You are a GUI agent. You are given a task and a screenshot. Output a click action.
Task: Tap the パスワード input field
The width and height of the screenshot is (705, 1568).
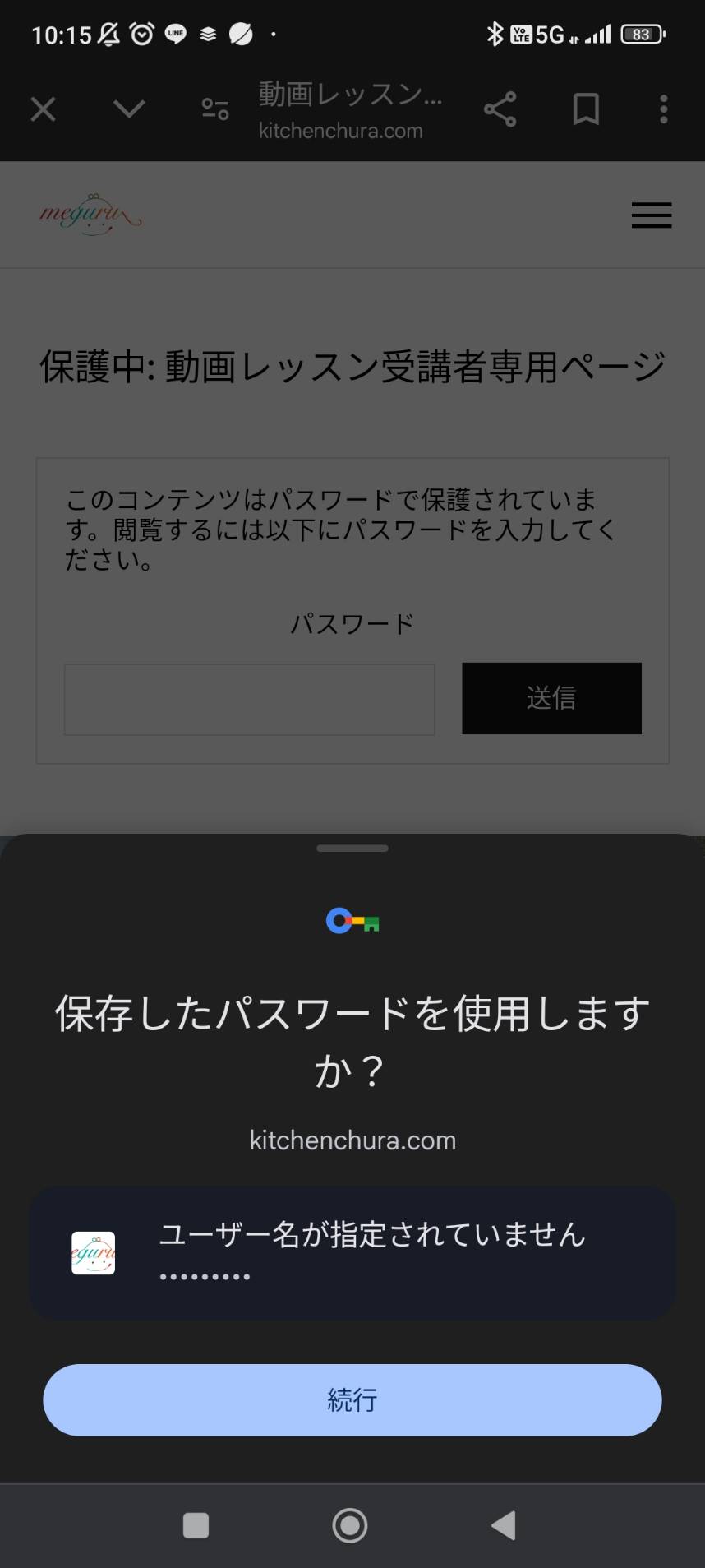tap(250, 700)
